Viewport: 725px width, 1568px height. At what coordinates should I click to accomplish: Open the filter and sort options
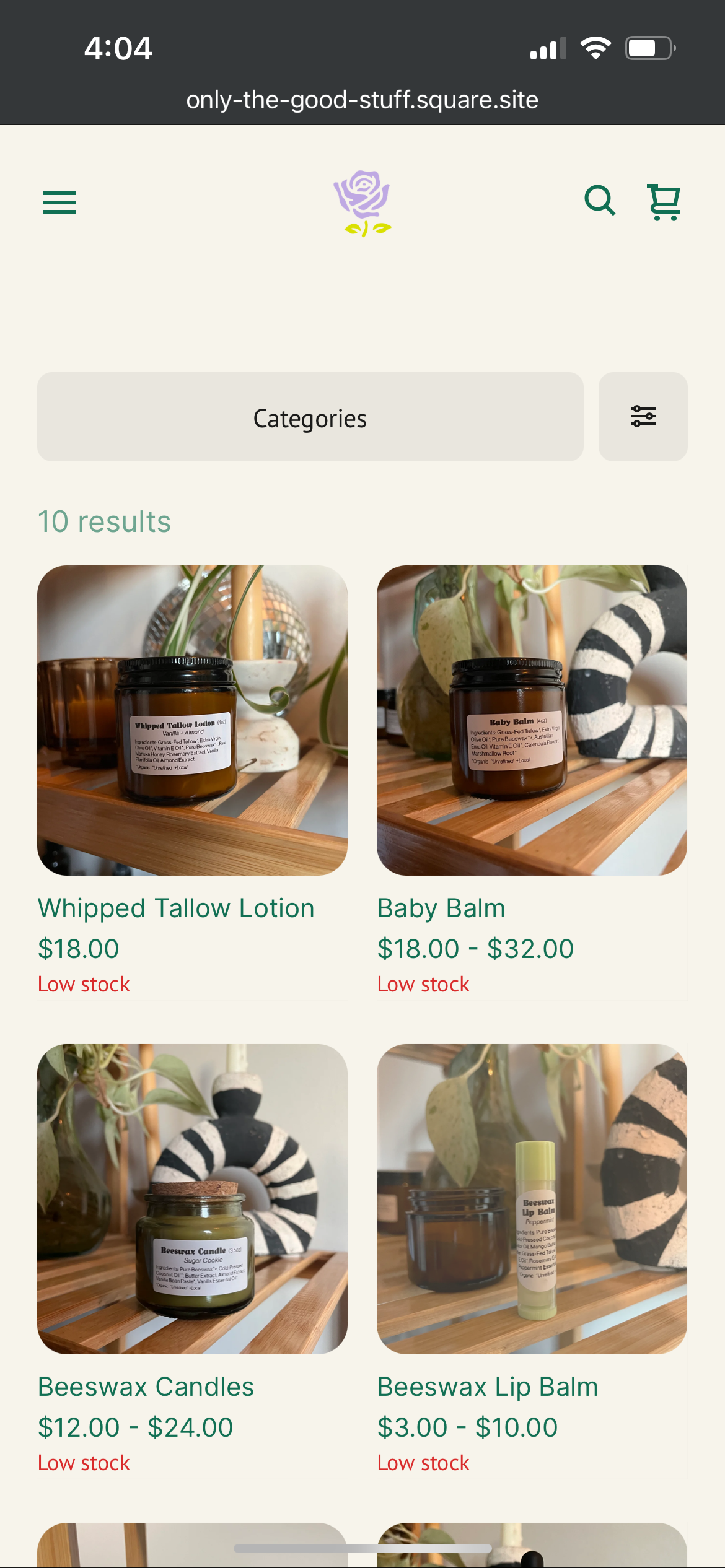point(643,417)
